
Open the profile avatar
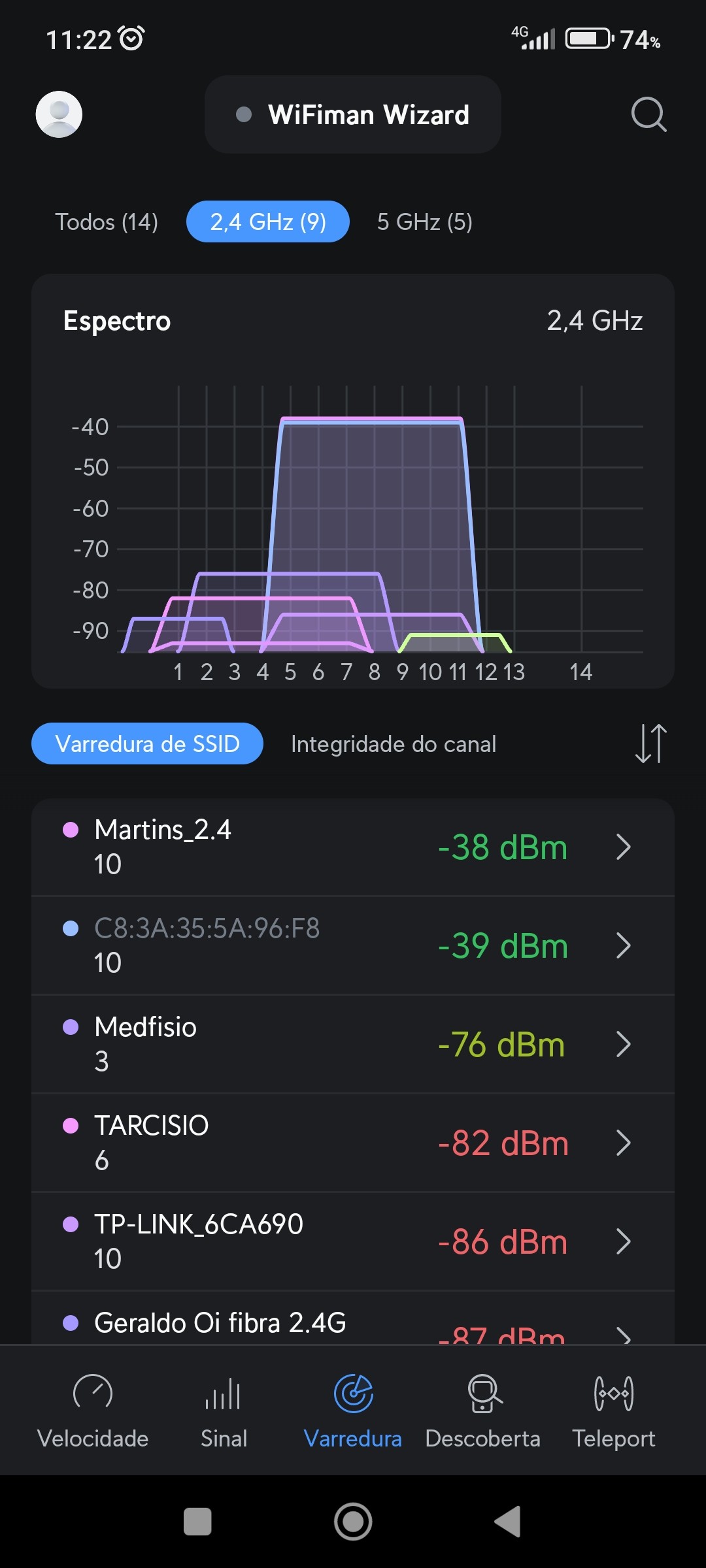(59, 114)
